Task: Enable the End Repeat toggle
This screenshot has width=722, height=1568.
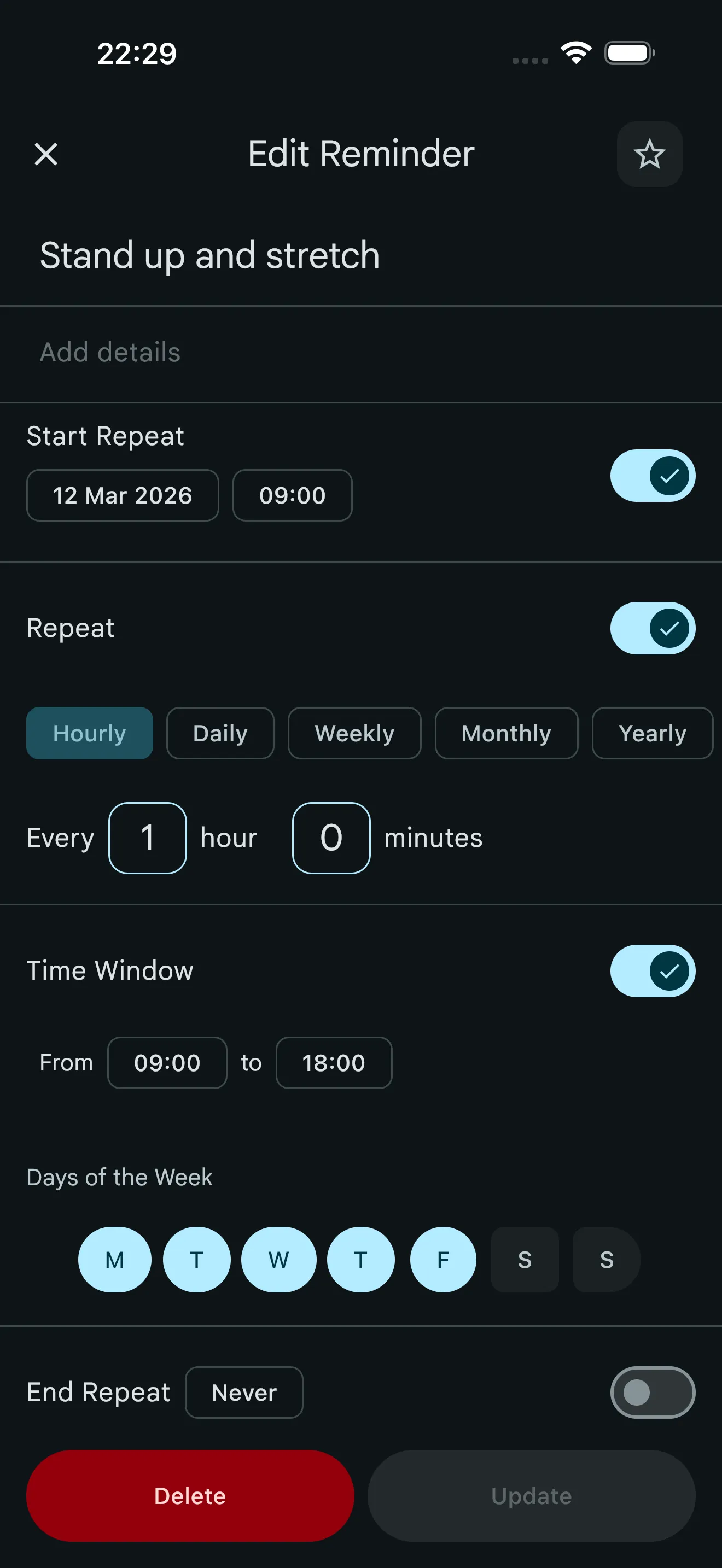Action: pos(653,1393)
